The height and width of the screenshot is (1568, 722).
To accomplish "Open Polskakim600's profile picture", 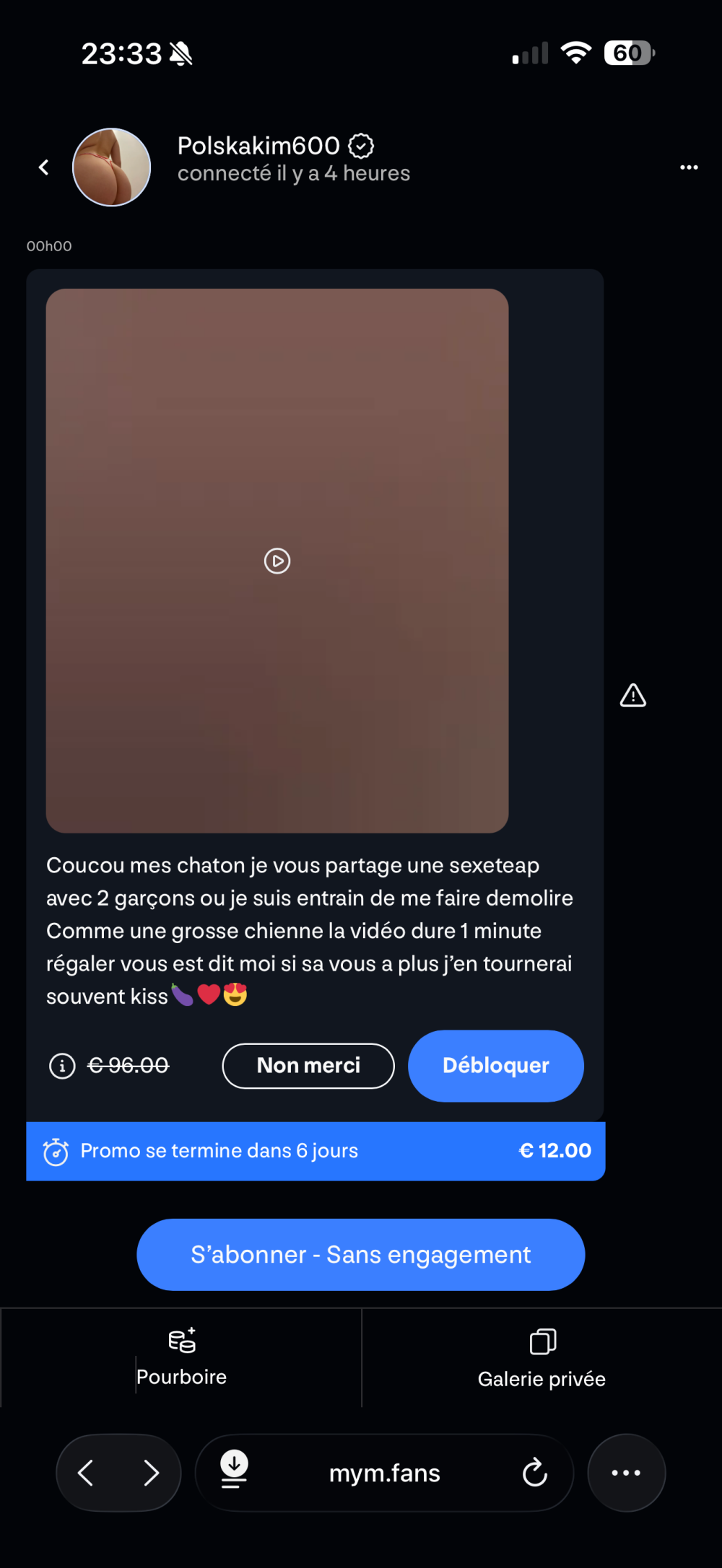I will coord(112,167).
